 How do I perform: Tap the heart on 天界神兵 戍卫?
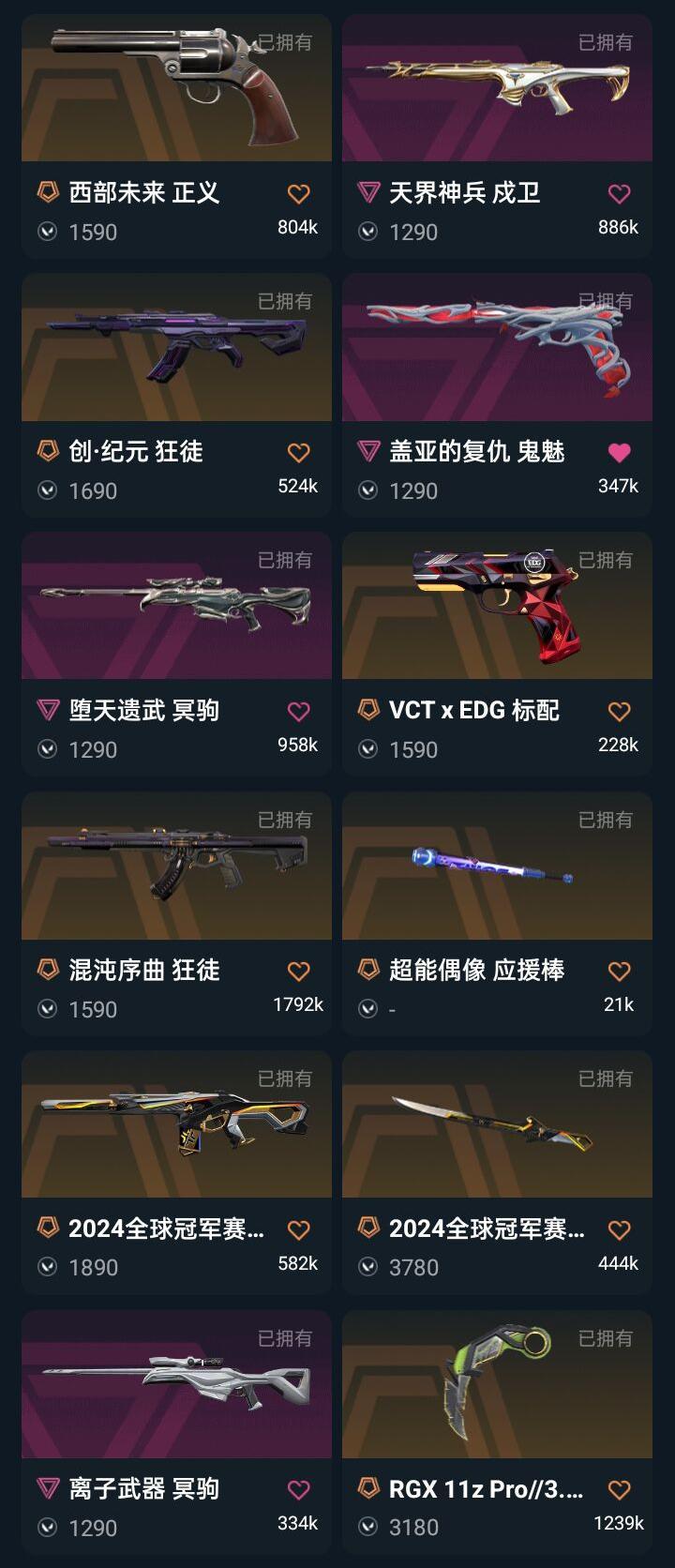click(x=619, y=194)
